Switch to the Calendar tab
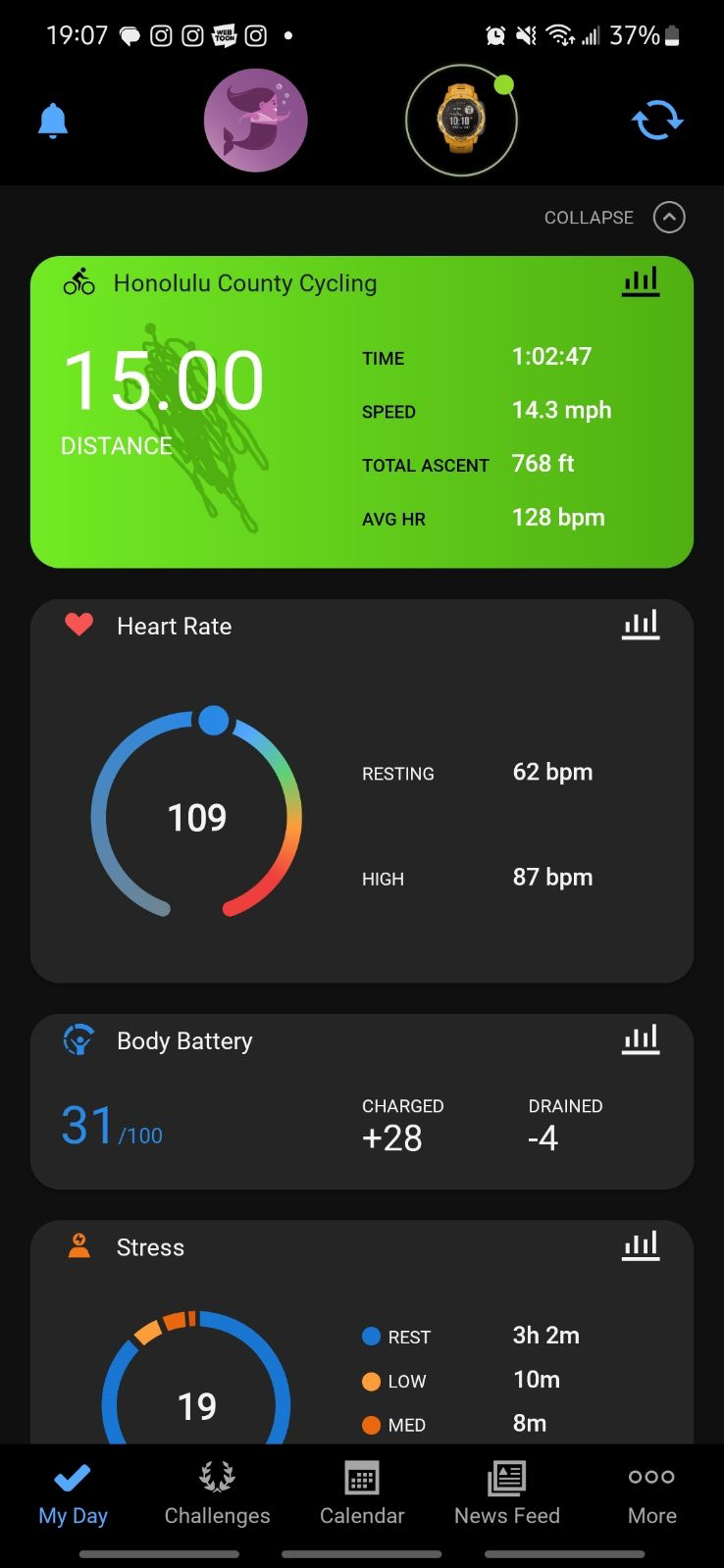 click(x=362, y=1494)
